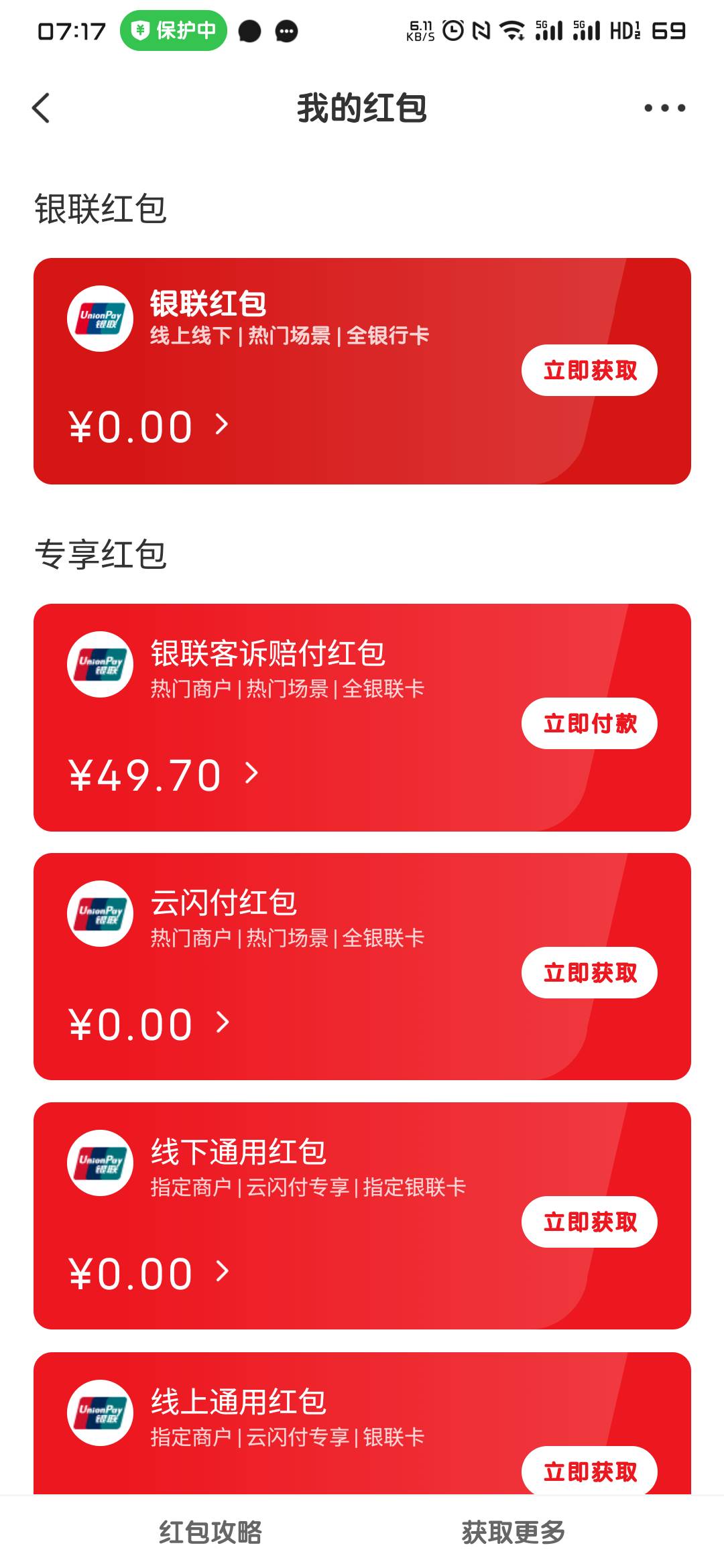Screen dimensions: 724x1568
Task: Tap 立即获取 on the 云闪付红包 card
Action: pyautogui.click(x=589, y=973)
